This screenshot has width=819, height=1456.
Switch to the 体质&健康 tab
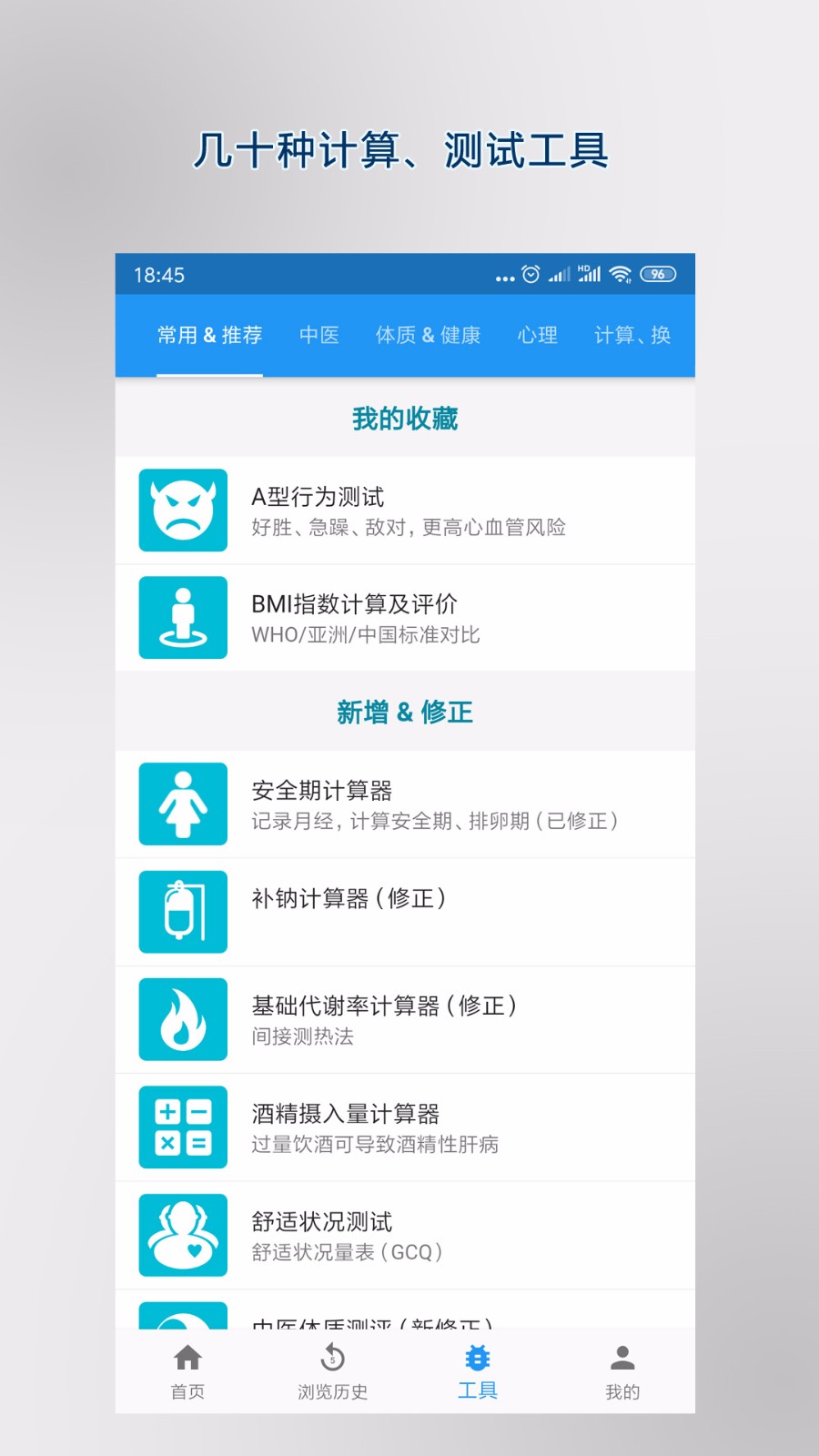point(429,335)
